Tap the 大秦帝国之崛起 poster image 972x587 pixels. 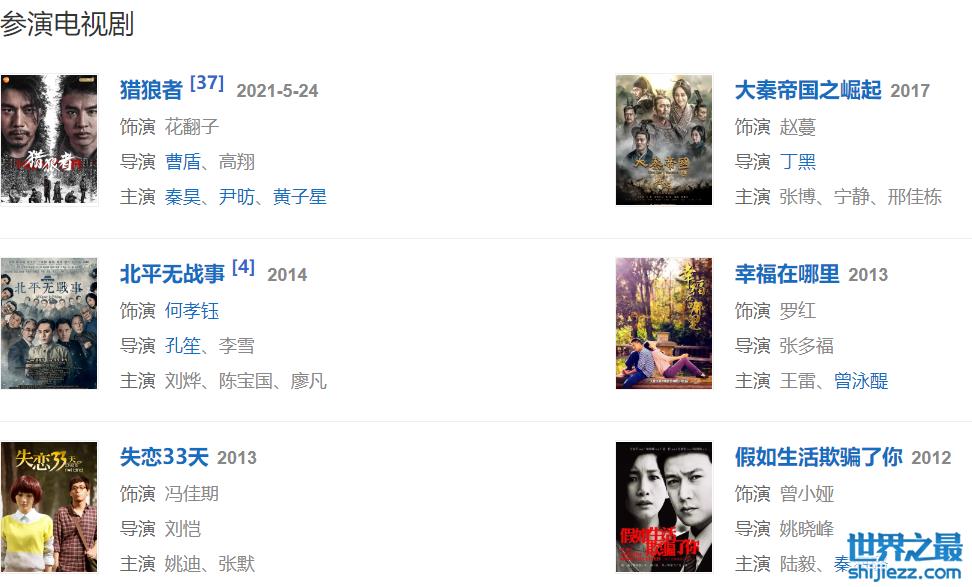664,139
